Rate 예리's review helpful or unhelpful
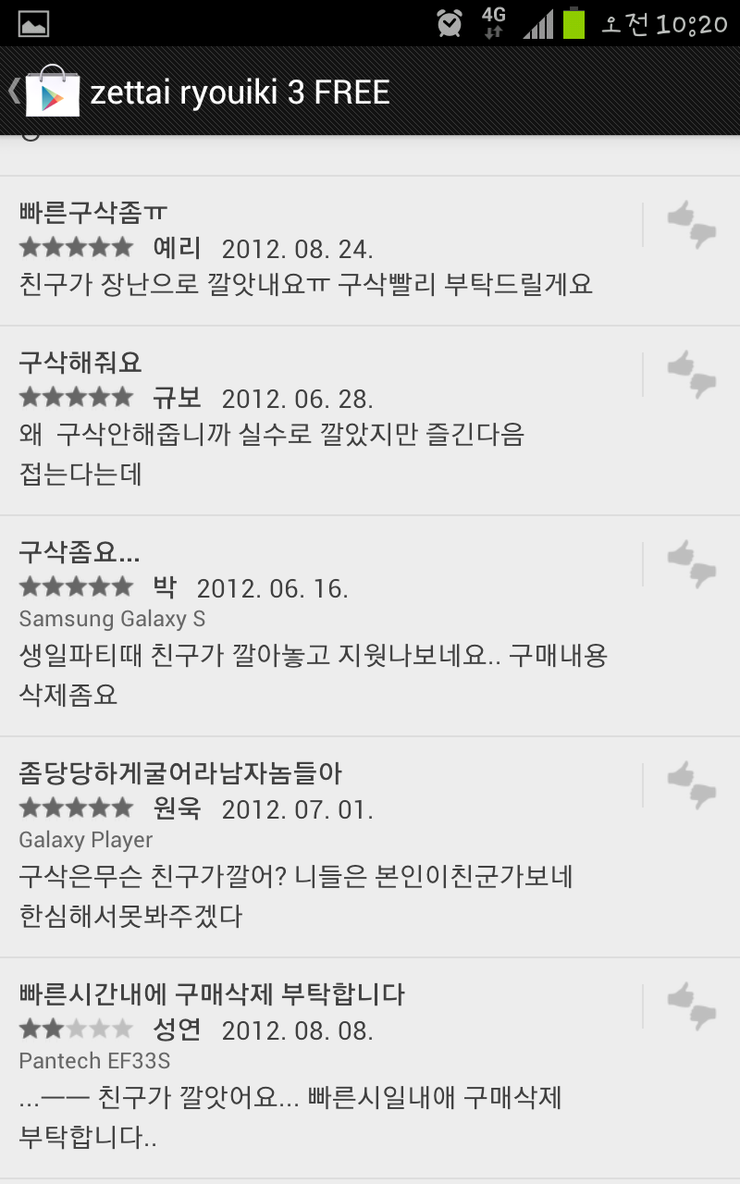The height and width of the screenshot is (1184, 740). click(692, 224)
